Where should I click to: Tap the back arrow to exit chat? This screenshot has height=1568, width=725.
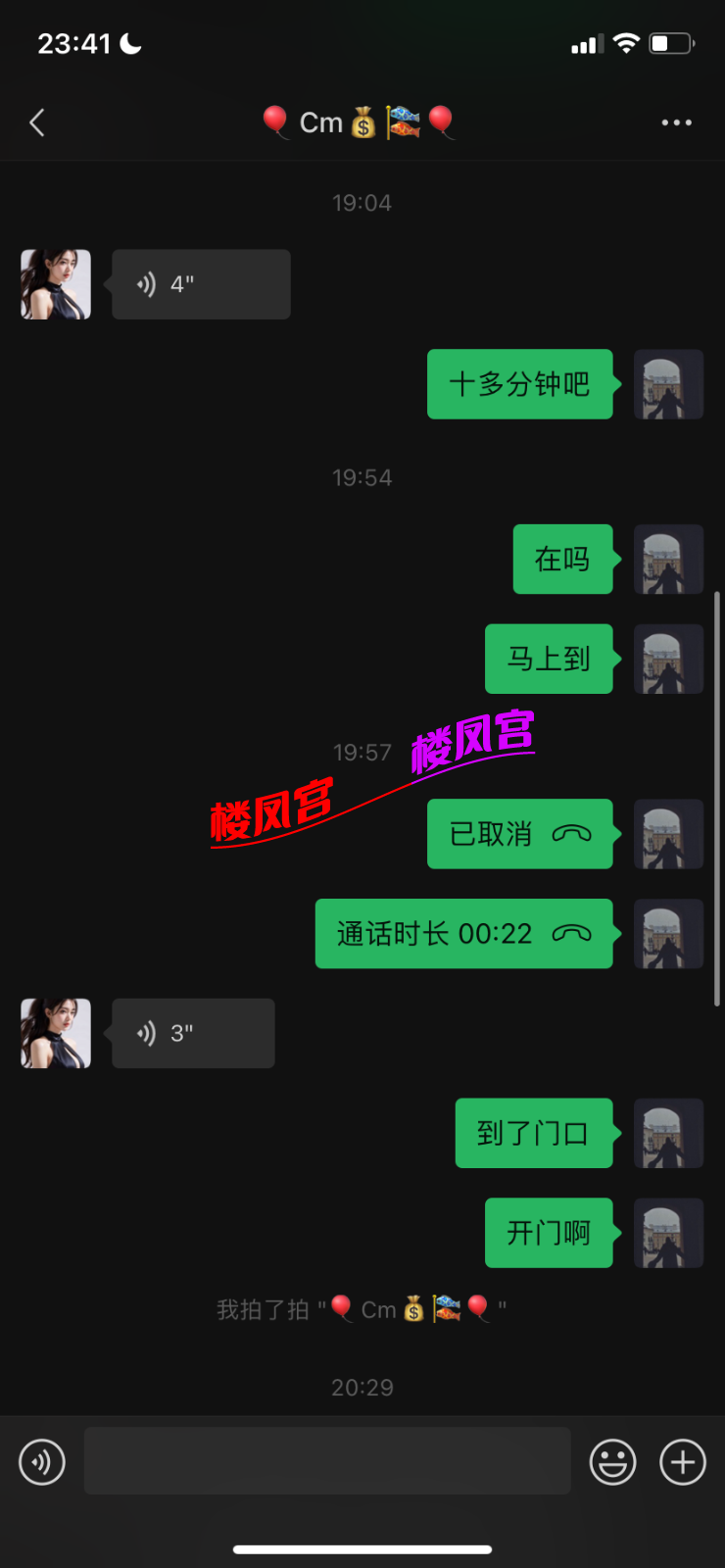pos(36,122)
